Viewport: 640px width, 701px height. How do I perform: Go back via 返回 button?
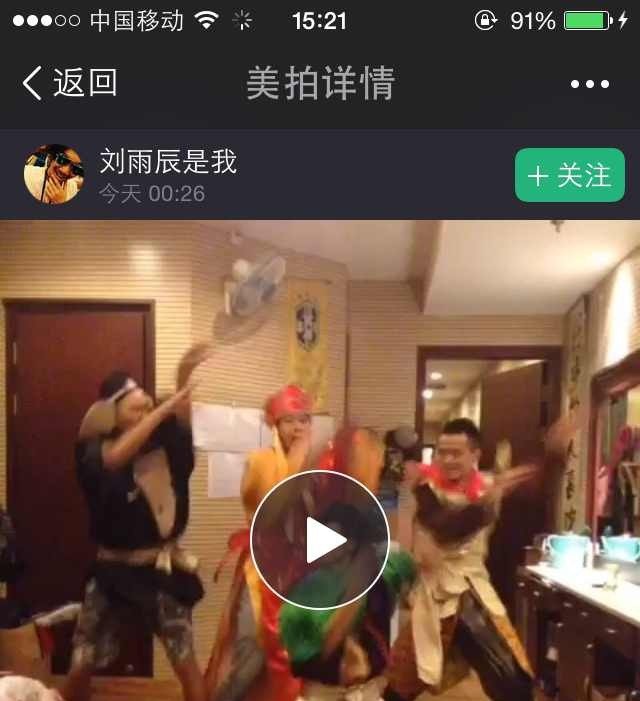(70, 83)
